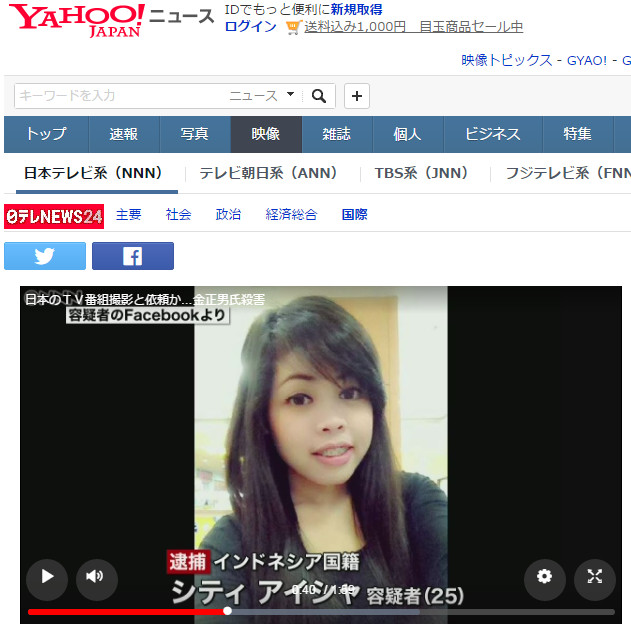Tap the magnifier search button
631x628 pixels.
(x=318, y=96)
